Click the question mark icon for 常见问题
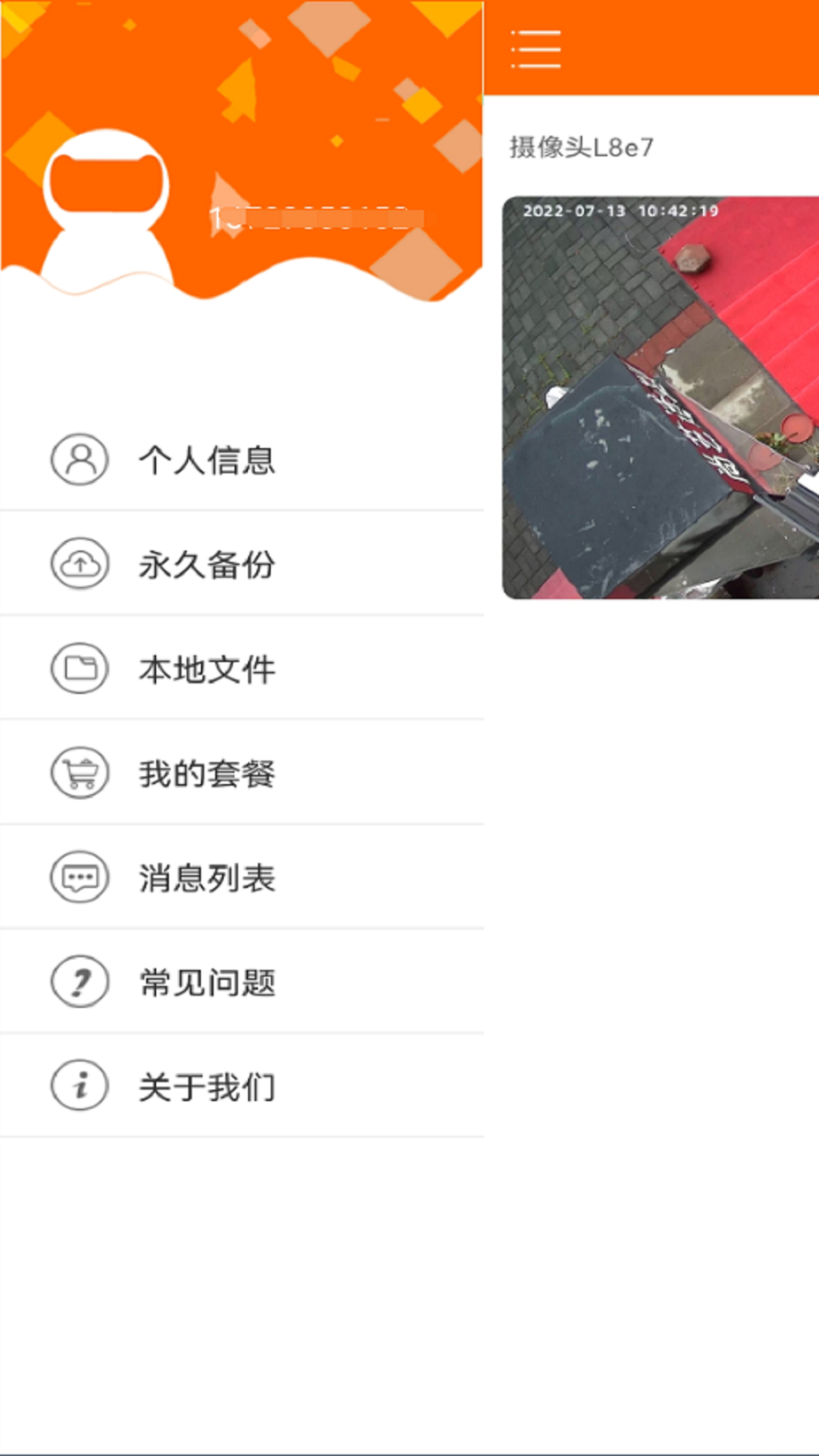This screenshot has height=1456, width=819. tap(78, 983)
